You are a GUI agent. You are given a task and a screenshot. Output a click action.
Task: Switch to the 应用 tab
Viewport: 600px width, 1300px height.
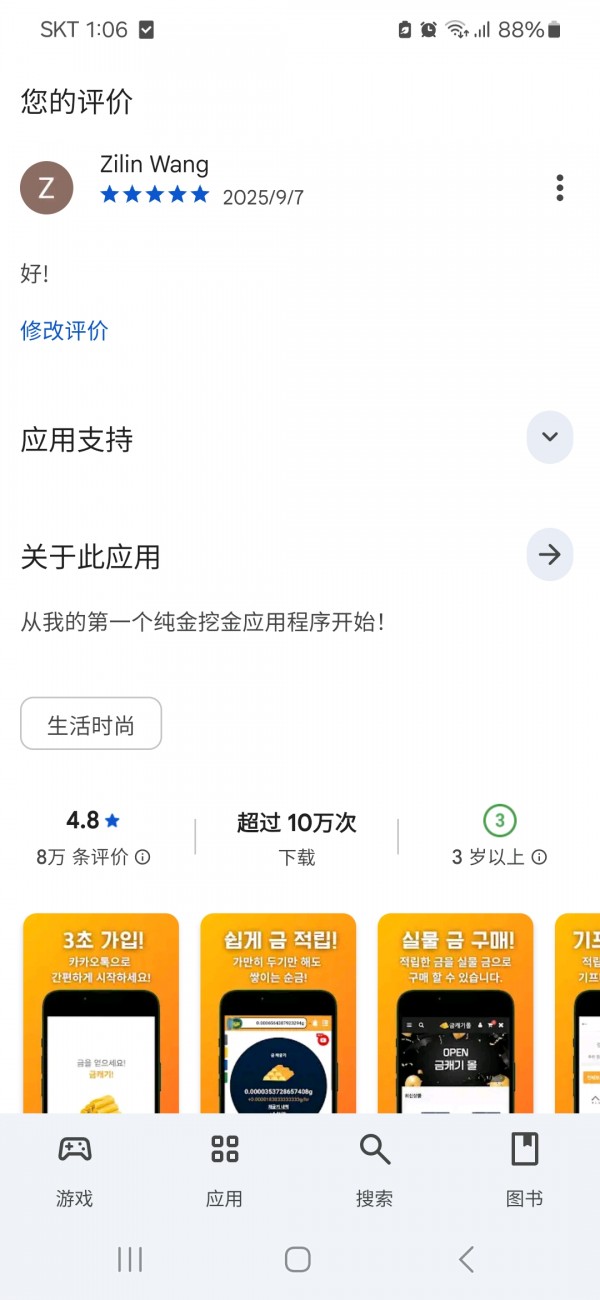pyautogui.click(x=225, y=1168)
